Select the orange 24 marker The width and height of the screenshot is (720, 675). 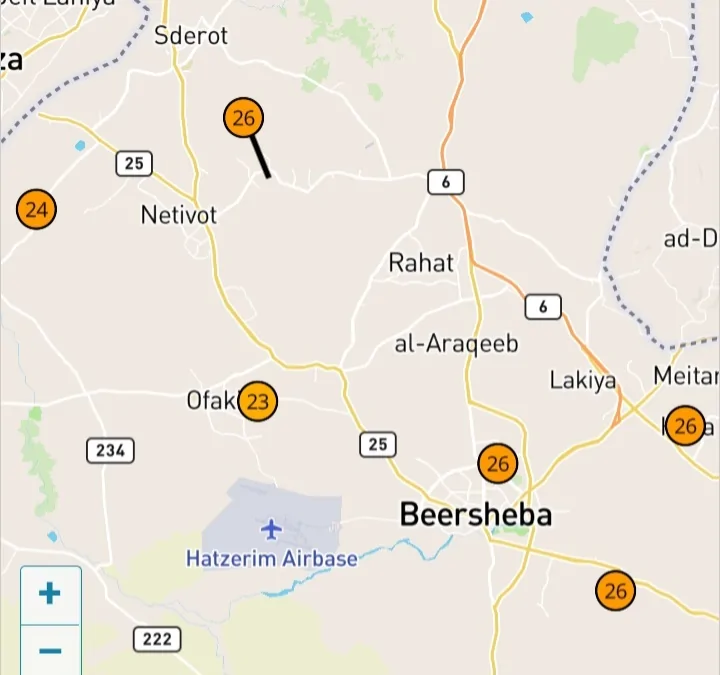coord(36,209)
